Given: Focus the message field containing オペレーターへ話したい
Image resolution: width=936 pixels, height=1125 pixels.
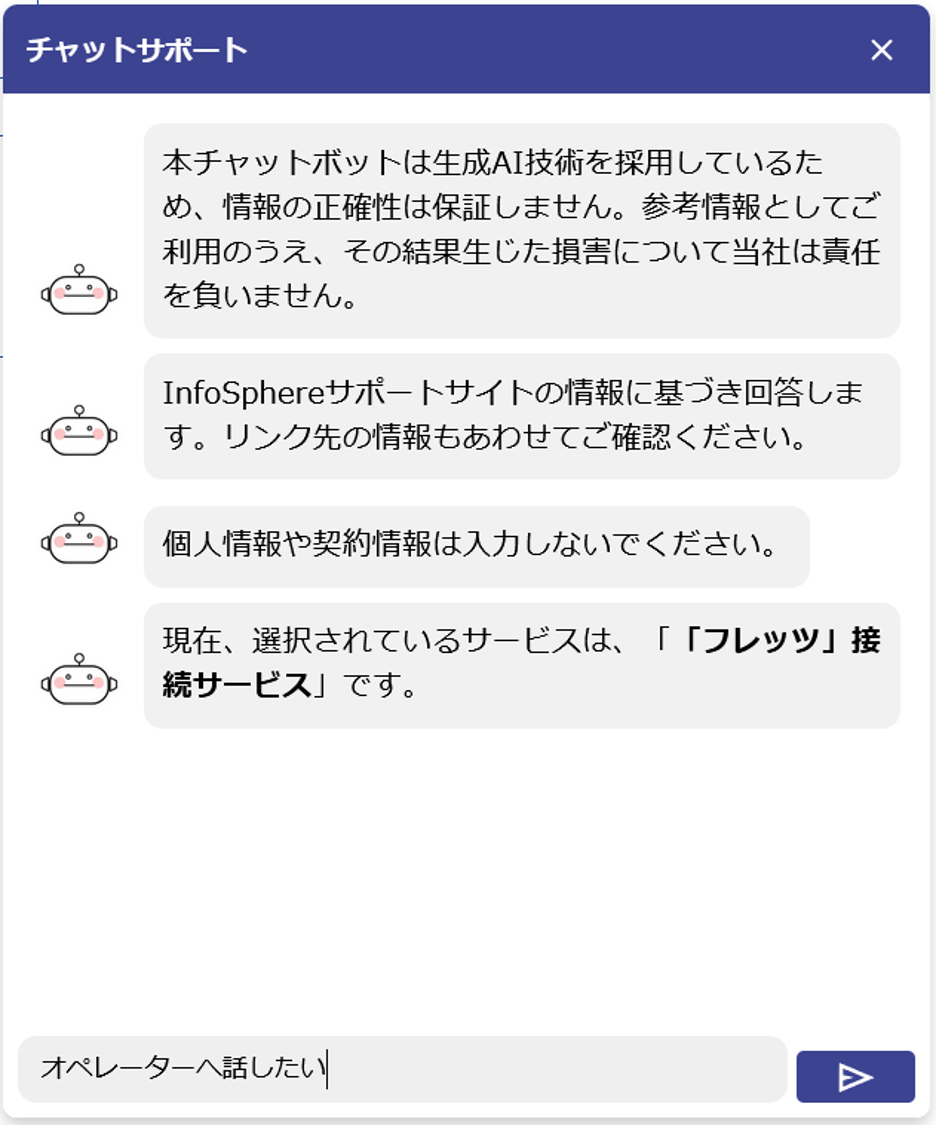Looking at the screenshot, I should click(402, 1069).
